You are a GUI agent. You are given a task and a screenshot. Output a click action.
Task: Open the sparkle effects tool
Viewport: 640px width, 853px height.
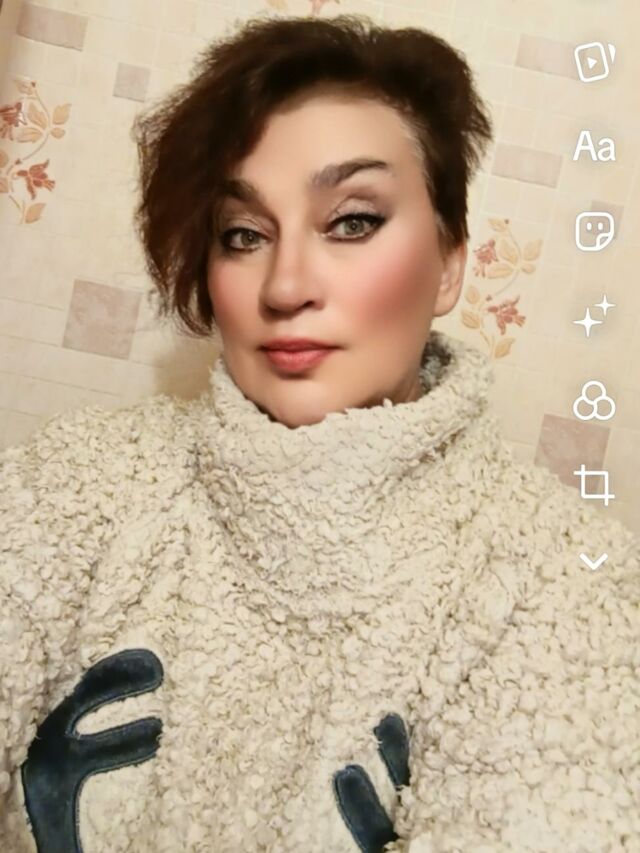point(594,316)
